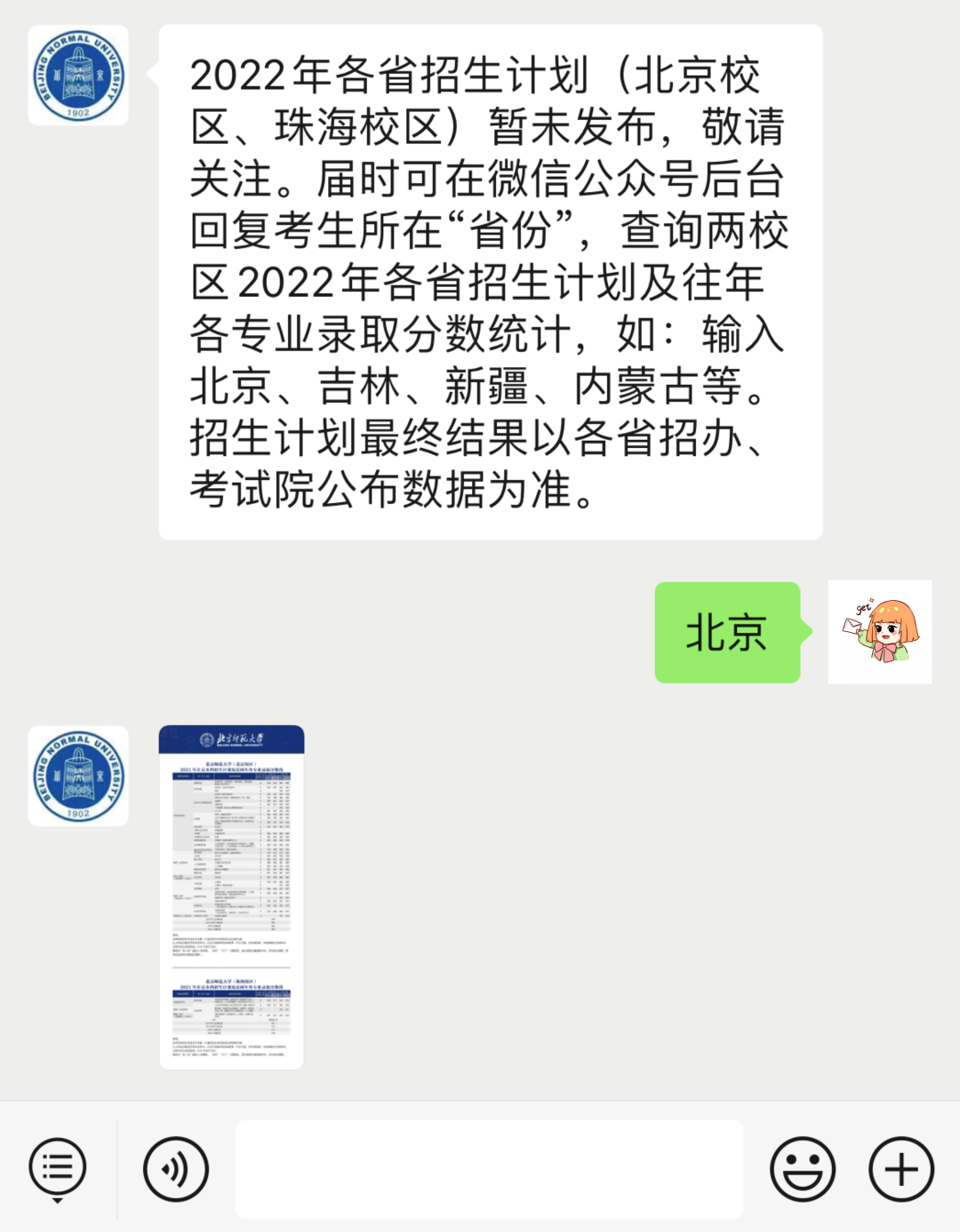Open the emoji sticker panel

pos(802,1168)
